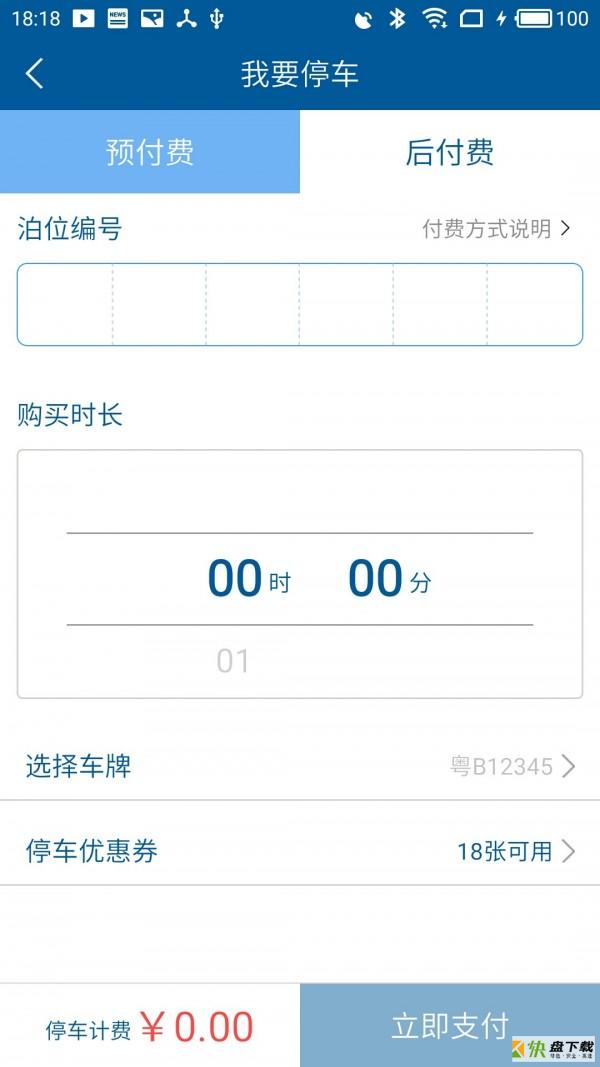Switch to the 后付费 tab
The height and width of the screenshot is (1067, 600).
click(449, 152)
